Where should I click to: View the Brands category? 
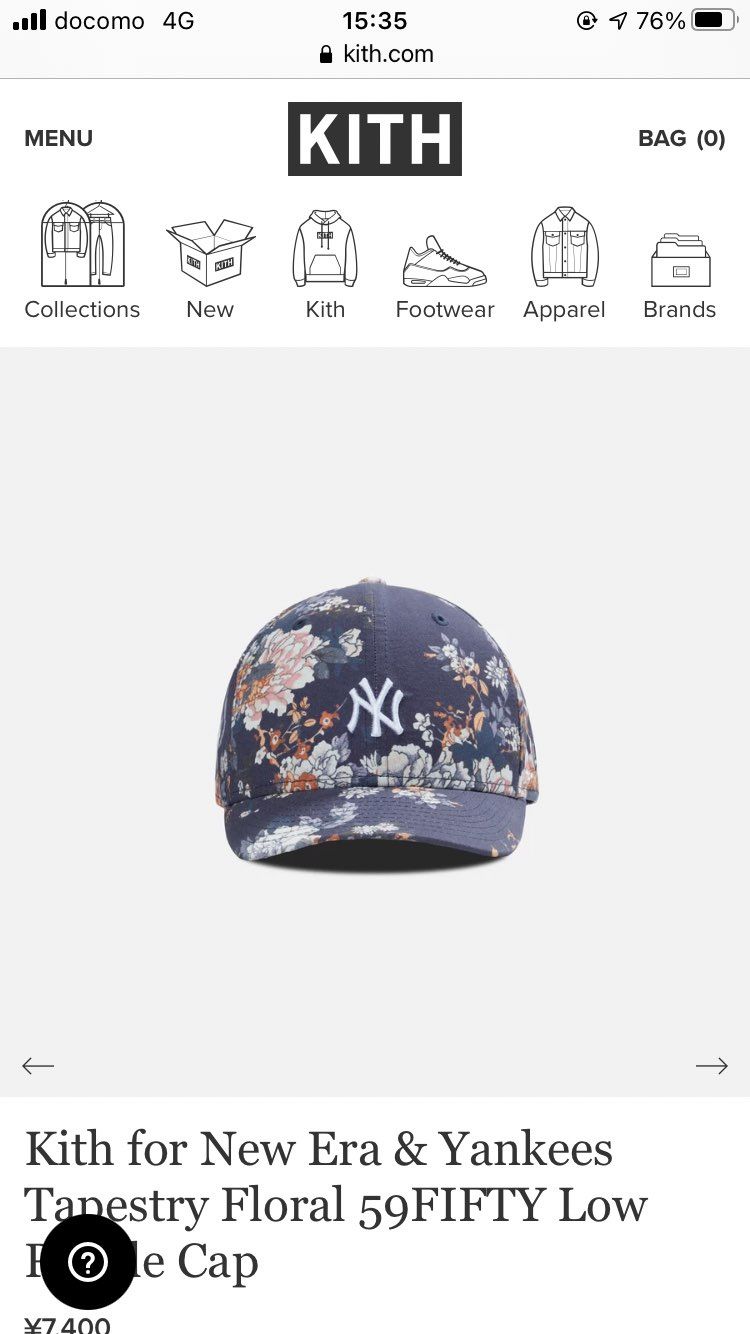click(x=680, y=260)
